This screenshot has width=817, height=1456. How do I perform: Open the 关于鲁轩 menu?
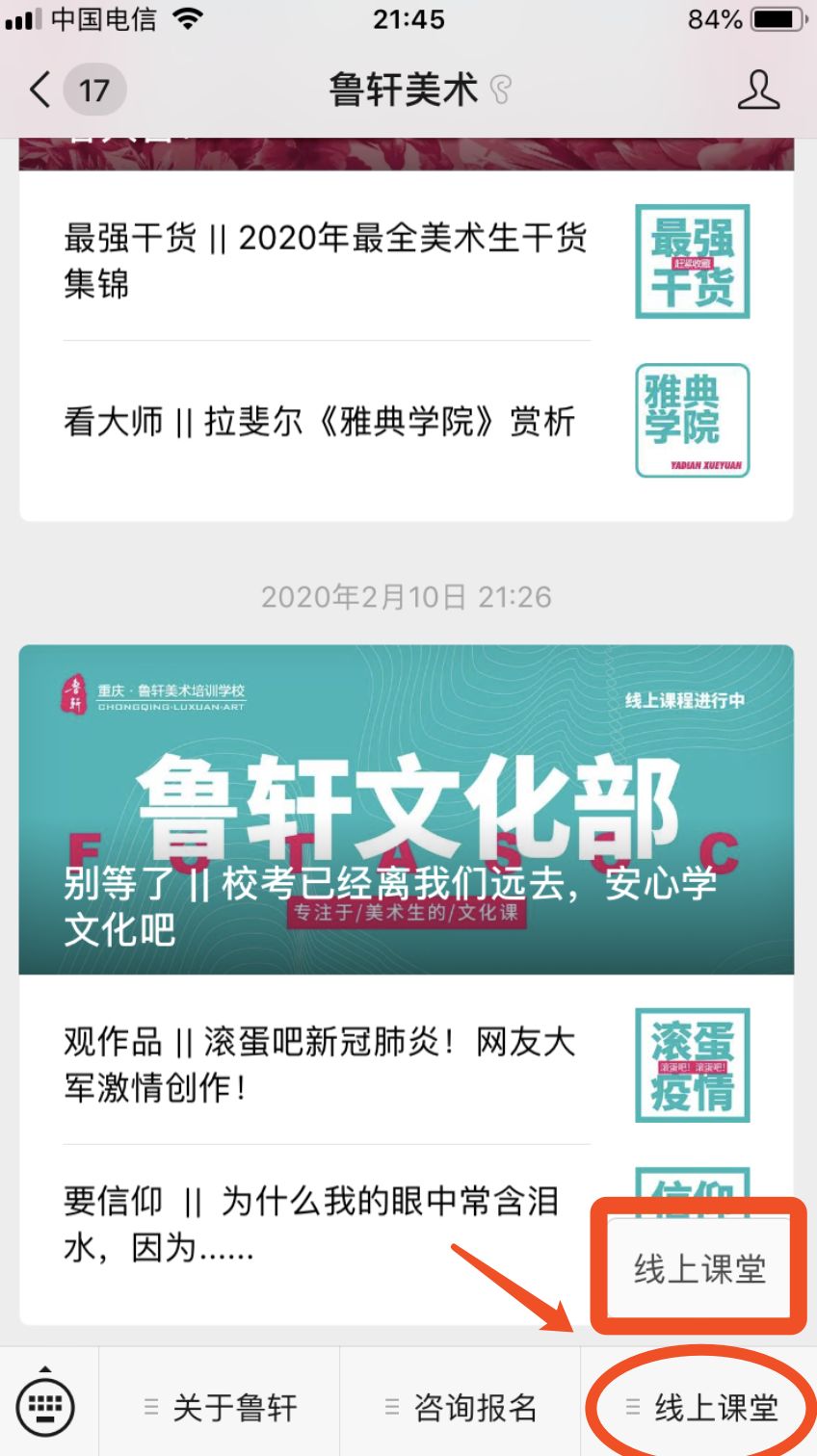[x=220, y=1408]
